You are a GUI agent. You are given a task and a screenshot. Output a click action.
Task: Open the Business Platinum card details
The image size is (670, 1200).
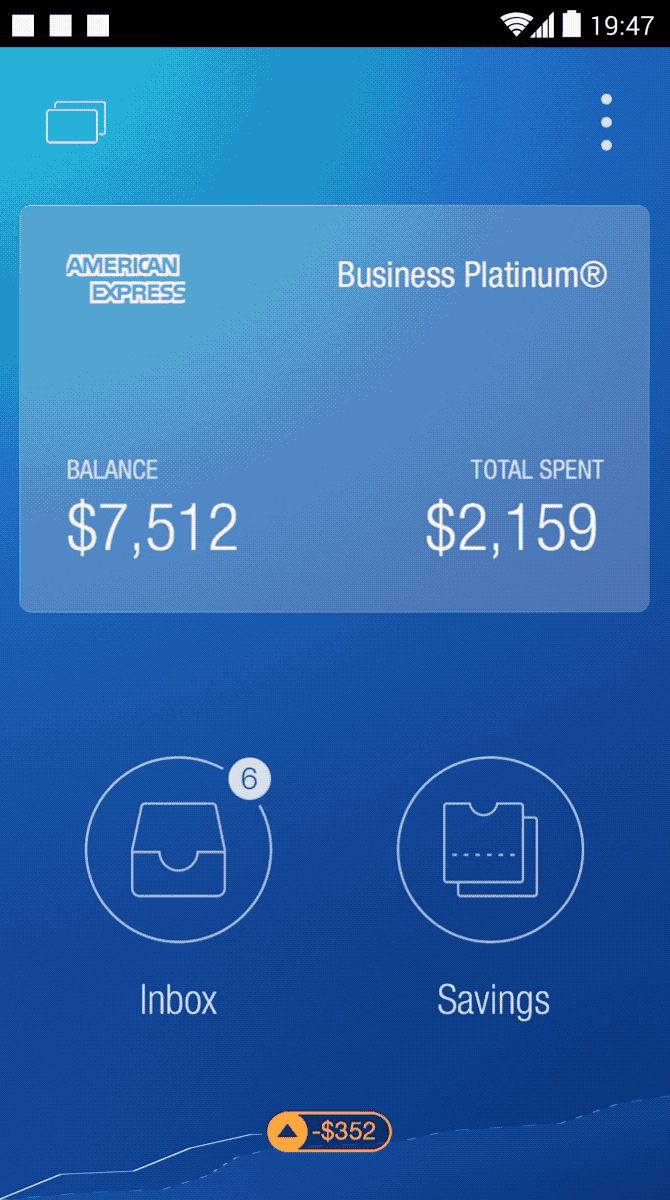click(x=334, y=408)
